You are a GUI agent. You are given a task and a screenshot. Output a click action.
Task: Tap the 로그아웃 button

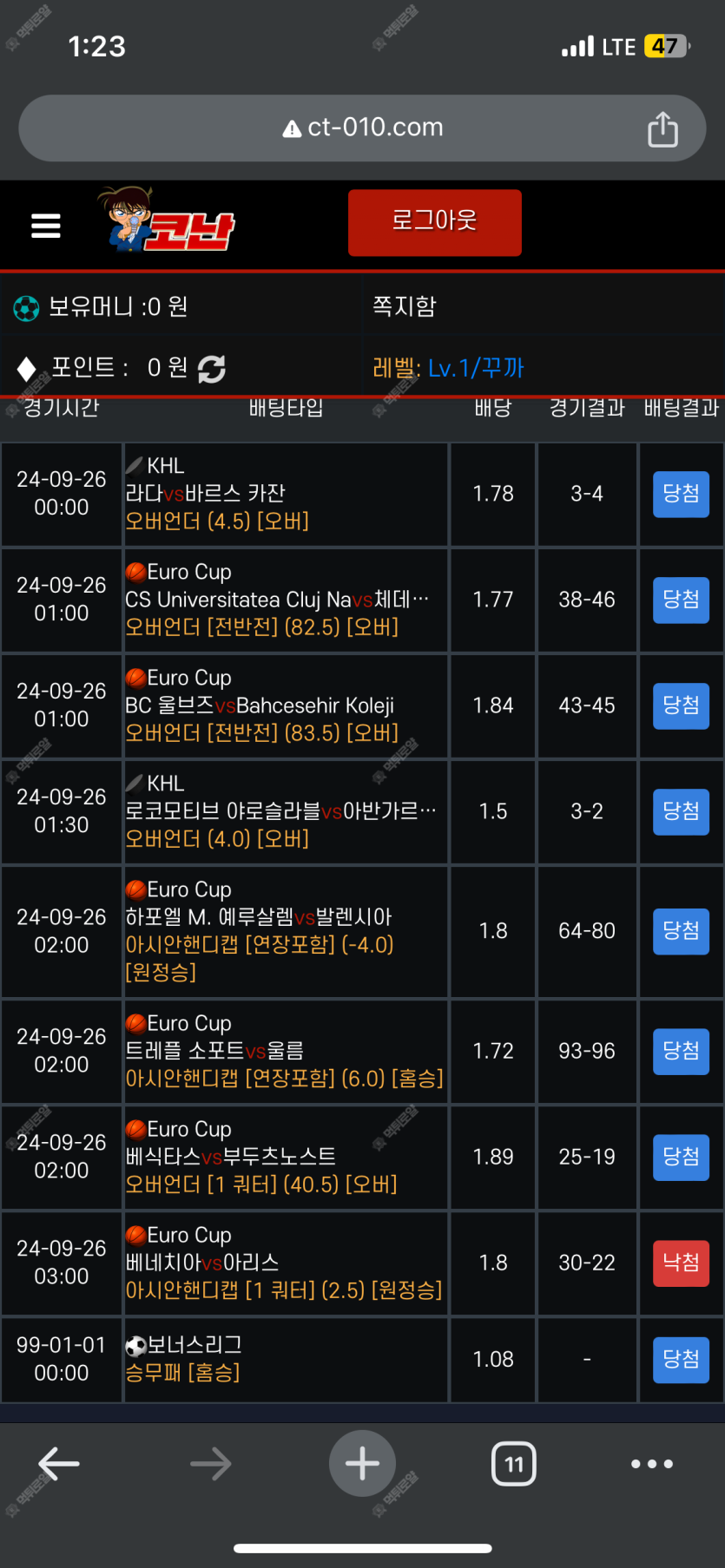435,222
